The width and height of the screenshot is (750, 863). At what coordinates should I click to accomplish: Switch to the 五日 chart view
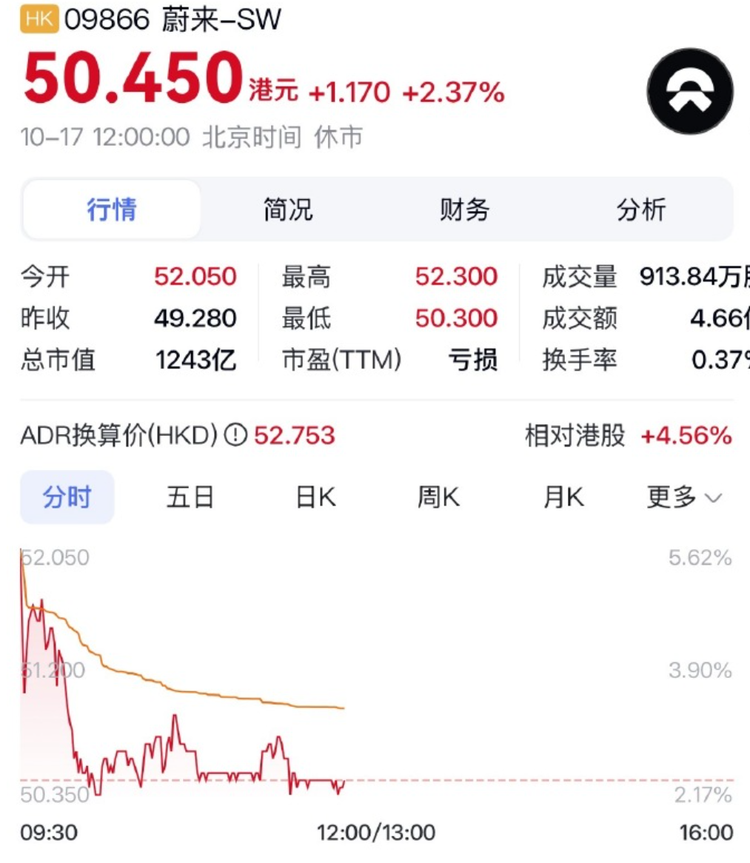190,497
